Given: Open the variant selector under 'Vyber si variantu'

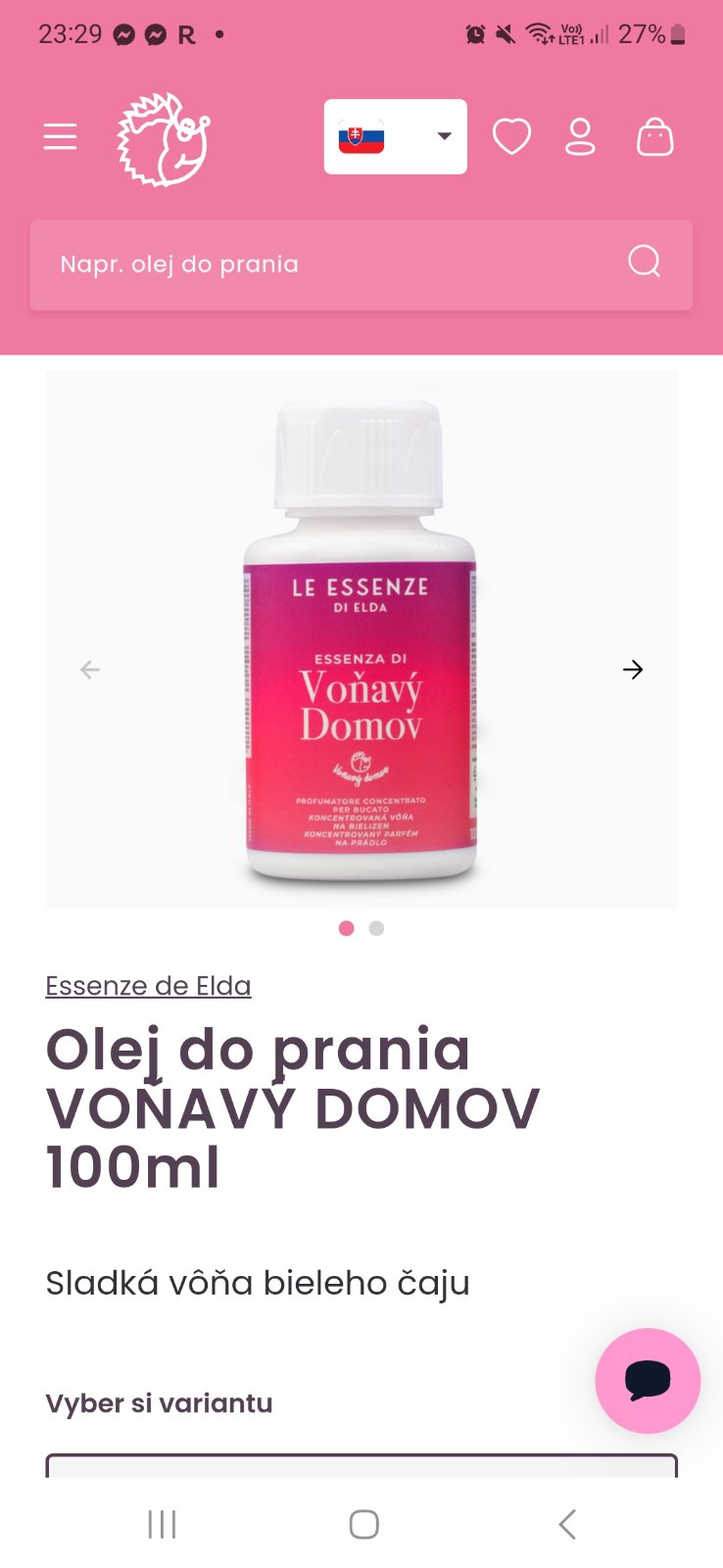Looking at the screenshot, I should point(361,1466).
